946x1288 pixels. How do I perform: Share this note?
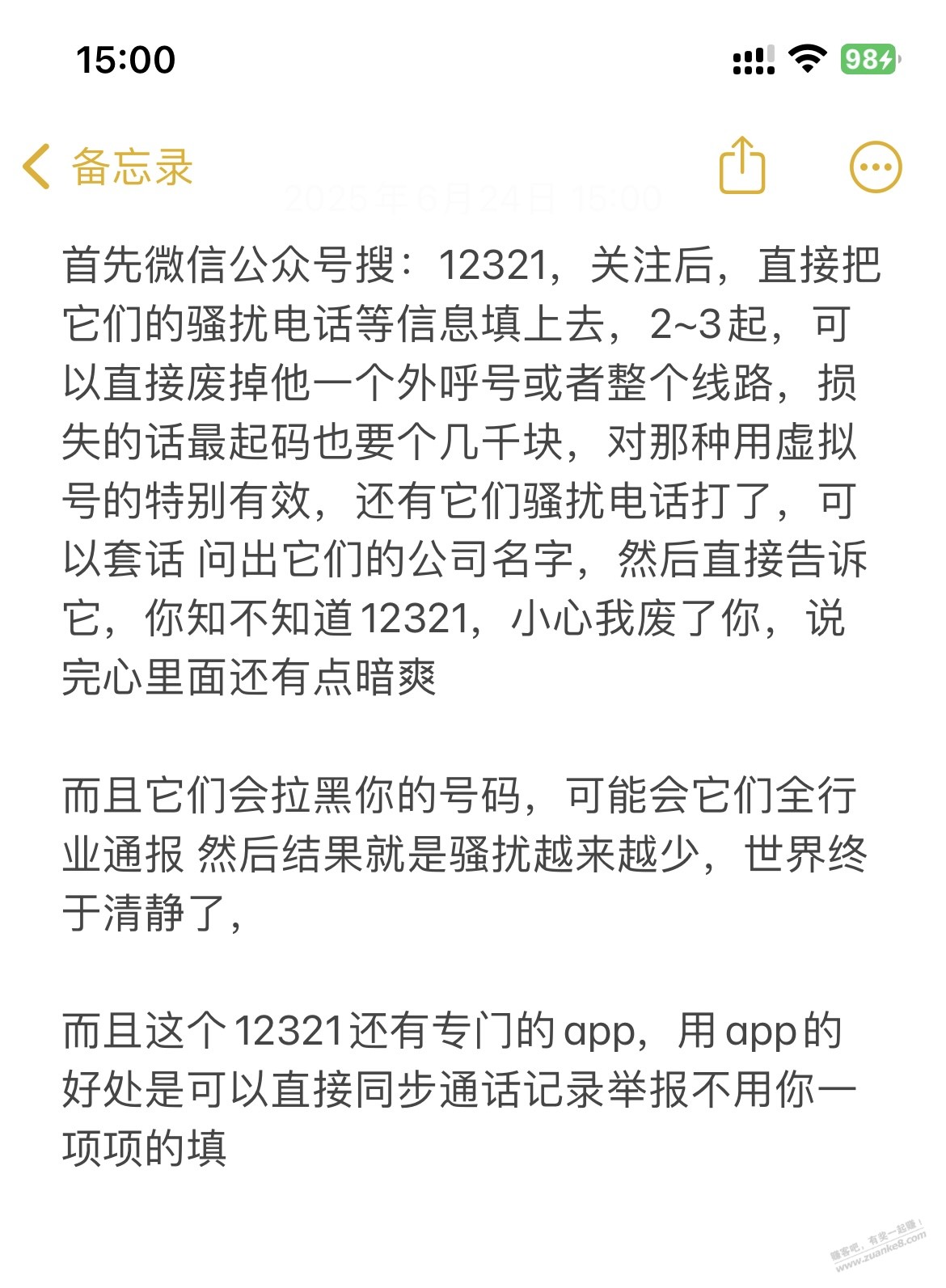pos(741,167)
